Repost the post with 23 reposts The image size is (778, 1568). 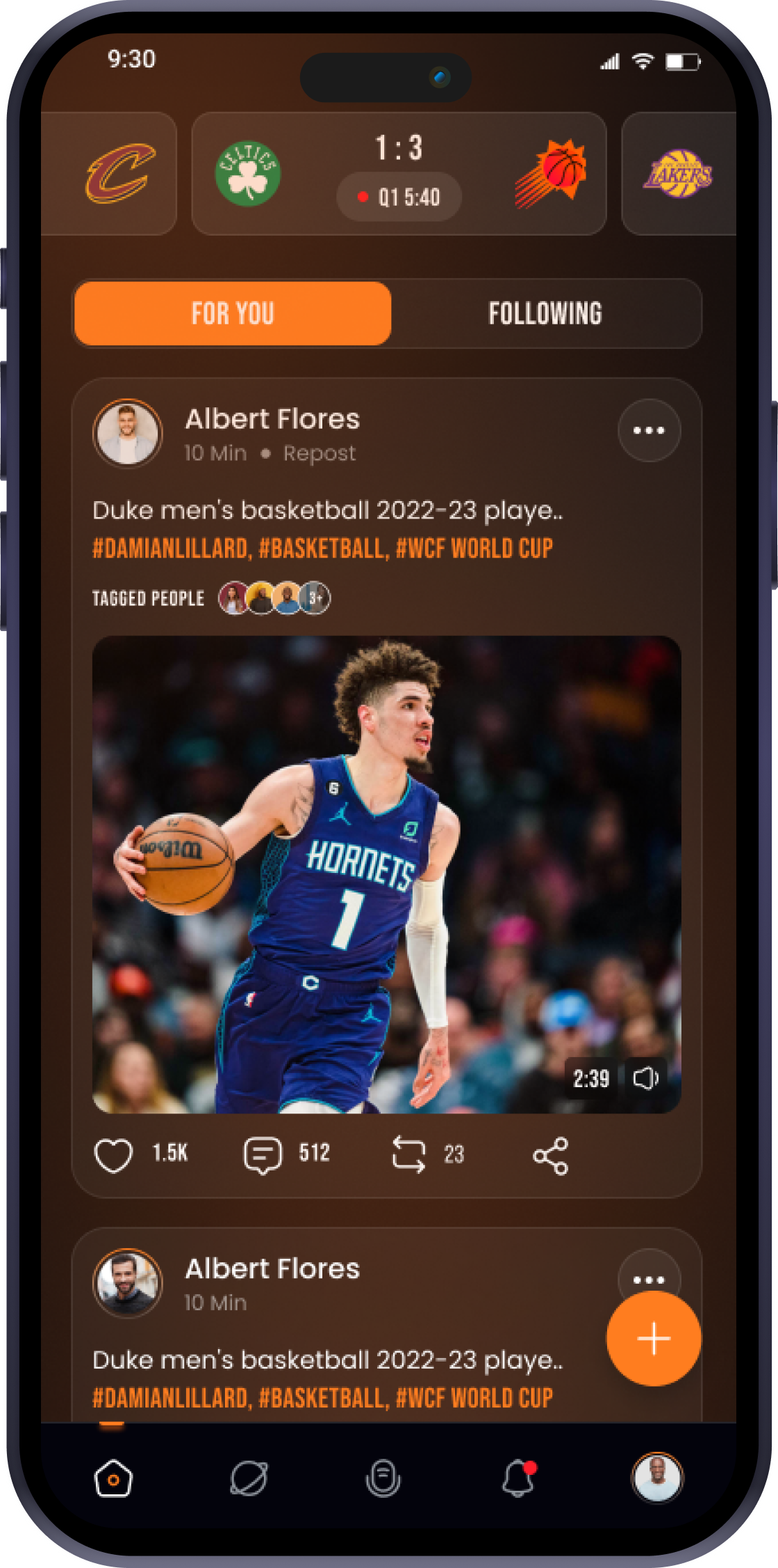[408, 1155]
